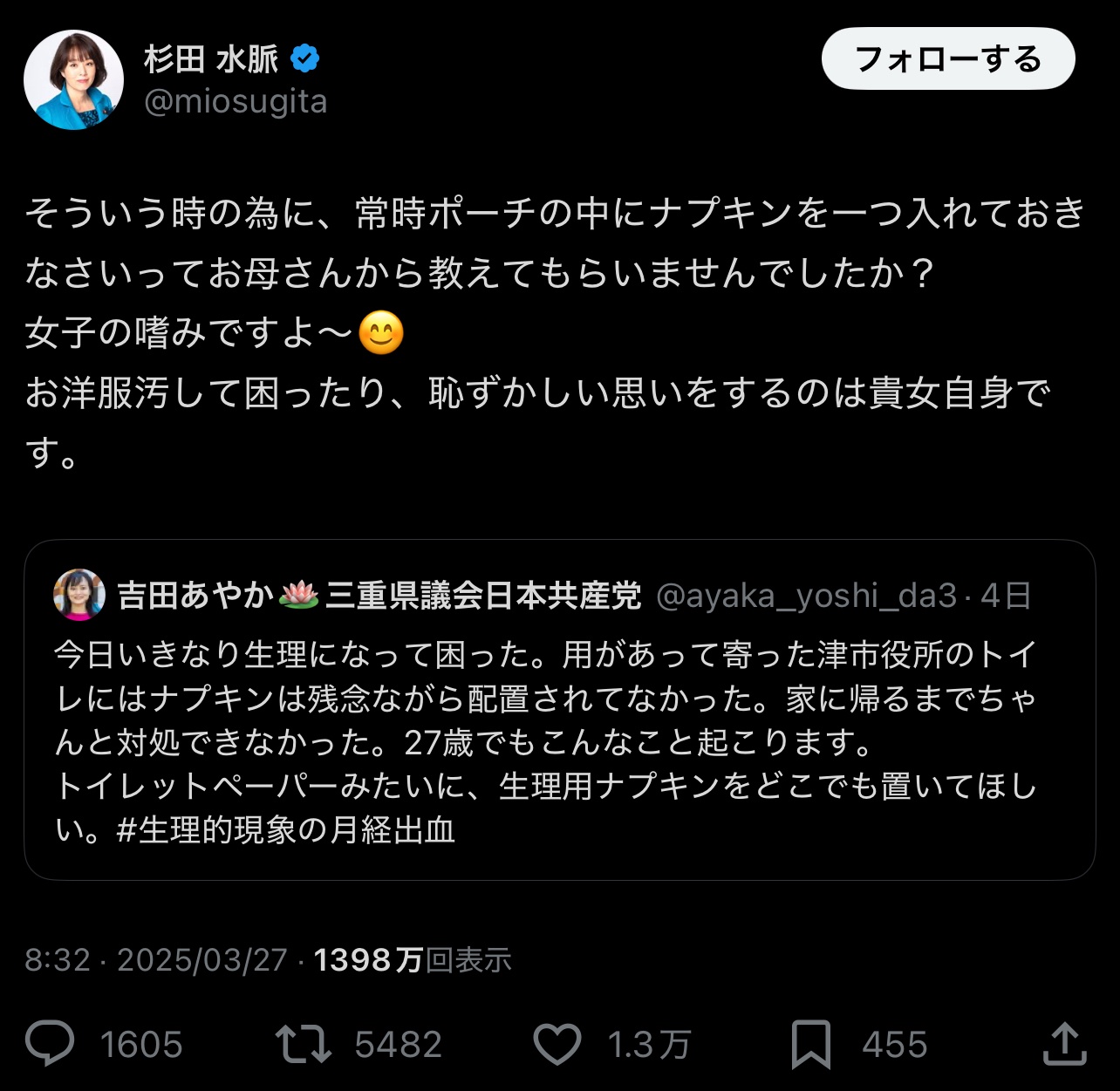Repost this tweet
This screenshot has width=1120, height=1091.
(303, 1043)
